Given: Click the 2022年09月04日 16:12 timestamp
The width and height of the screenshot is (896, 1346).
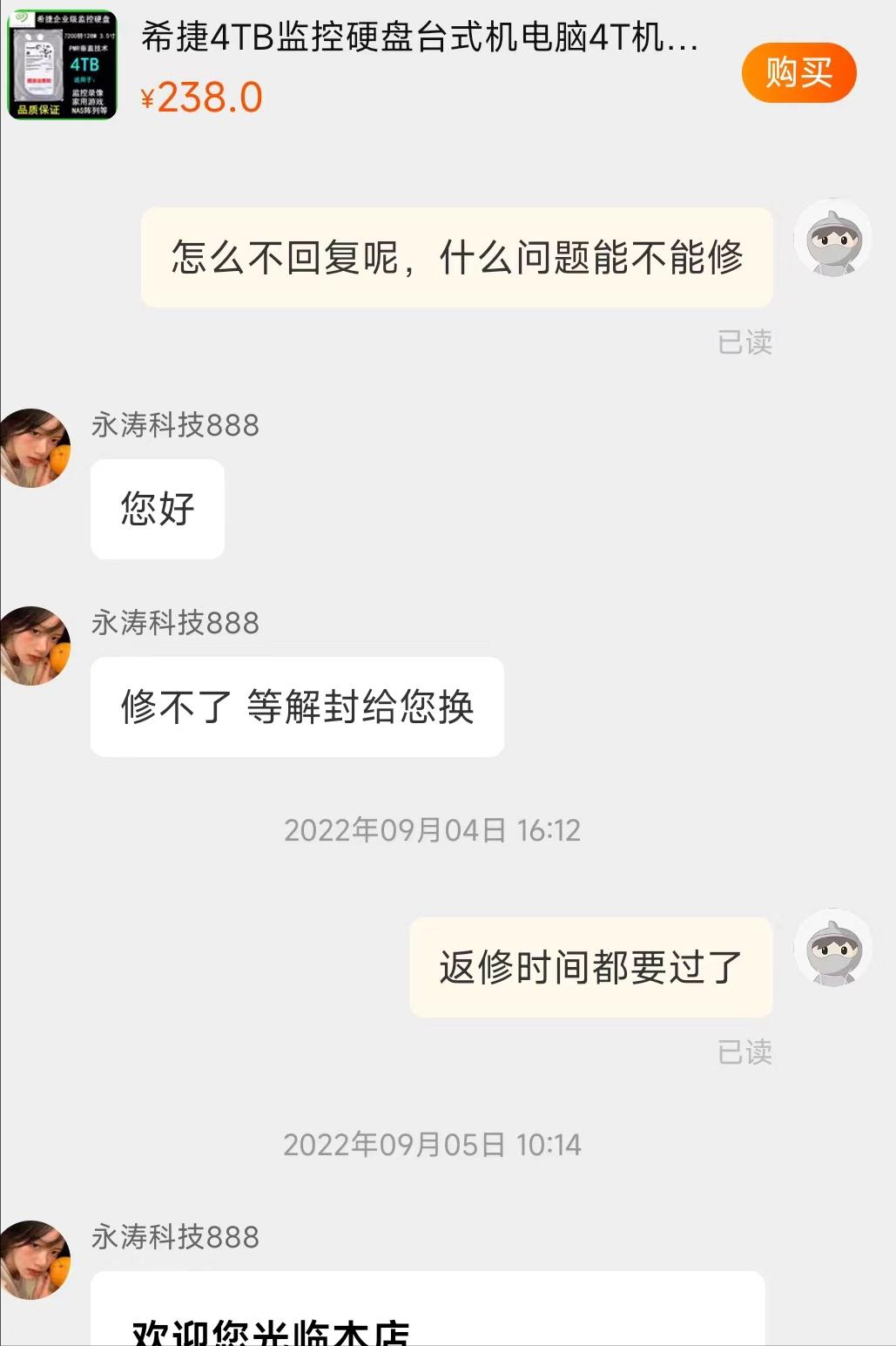Looking at the screenshot, I should (x=433, y=830).
